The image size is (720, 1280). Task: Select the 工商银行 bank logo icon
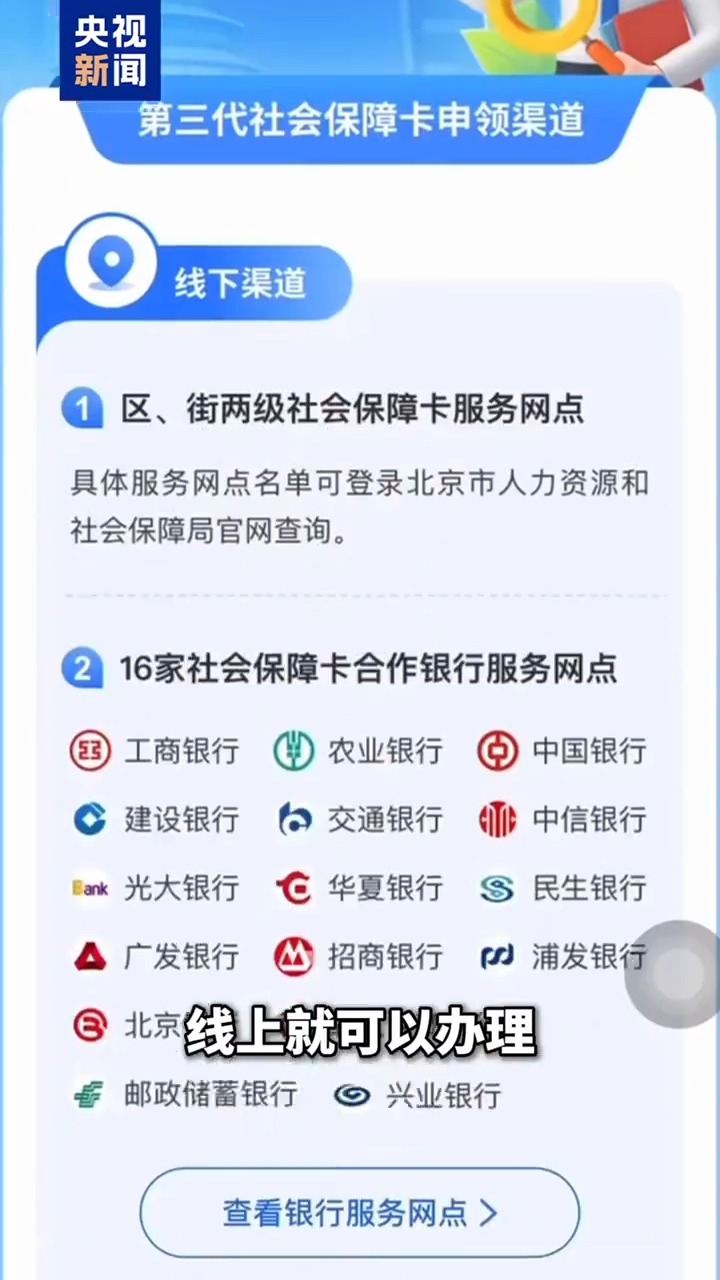pos(90,751)
